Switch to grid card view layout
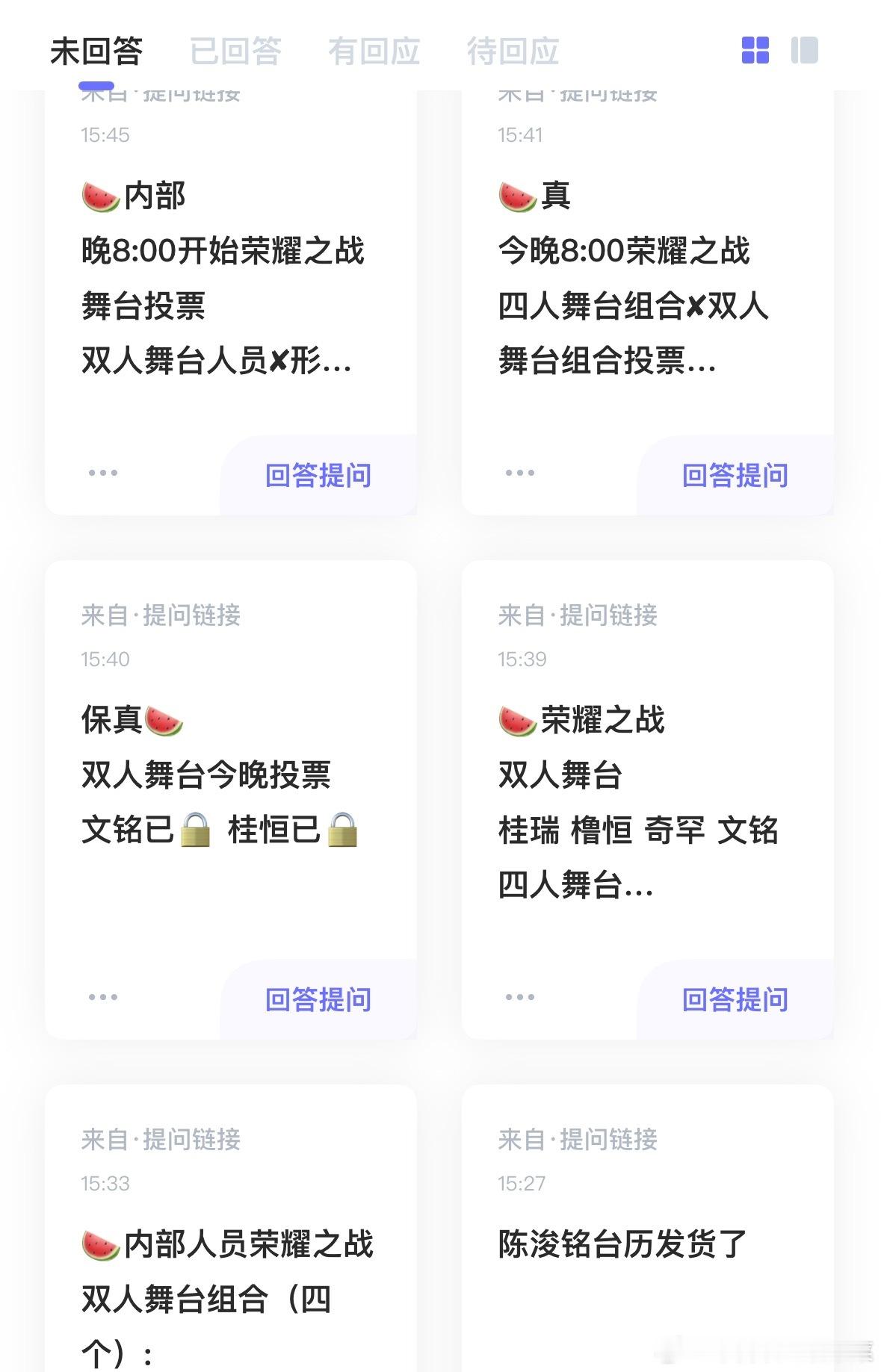 pyautogui.click(x=755, y=50)
